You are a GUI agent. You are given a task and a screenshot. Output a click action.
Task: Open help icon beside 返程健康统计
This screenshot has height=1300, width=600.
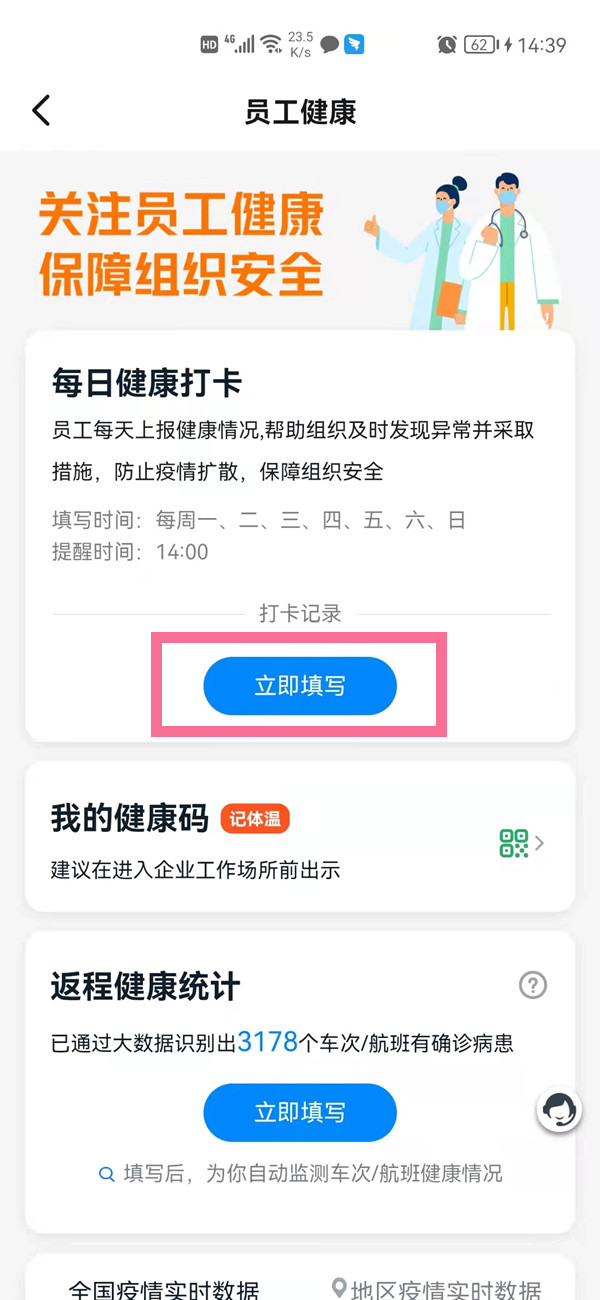tap(533, 986)
